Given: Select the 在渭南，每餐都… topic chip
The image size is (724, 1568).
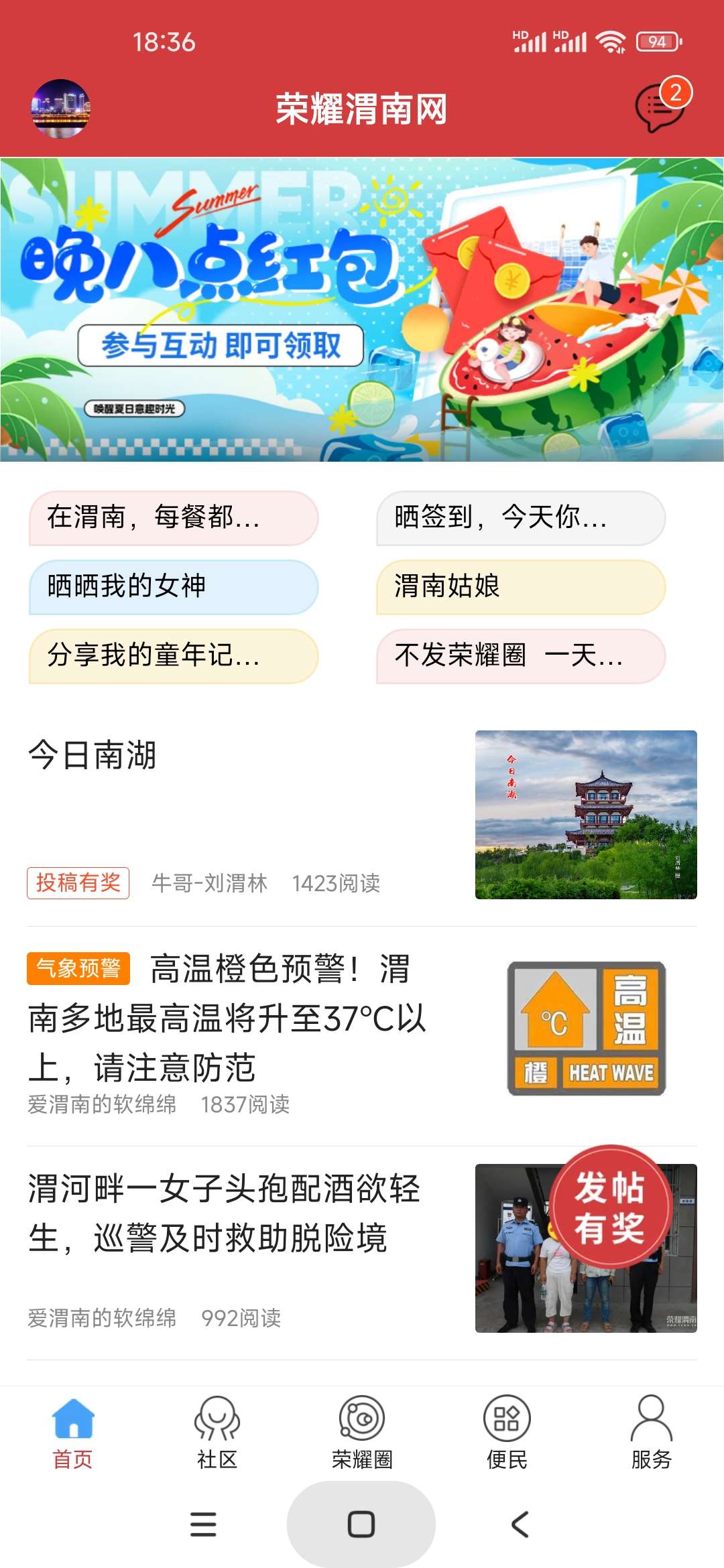Looking at the screenshot, I should pyautogui.click(x=173, y=518).
